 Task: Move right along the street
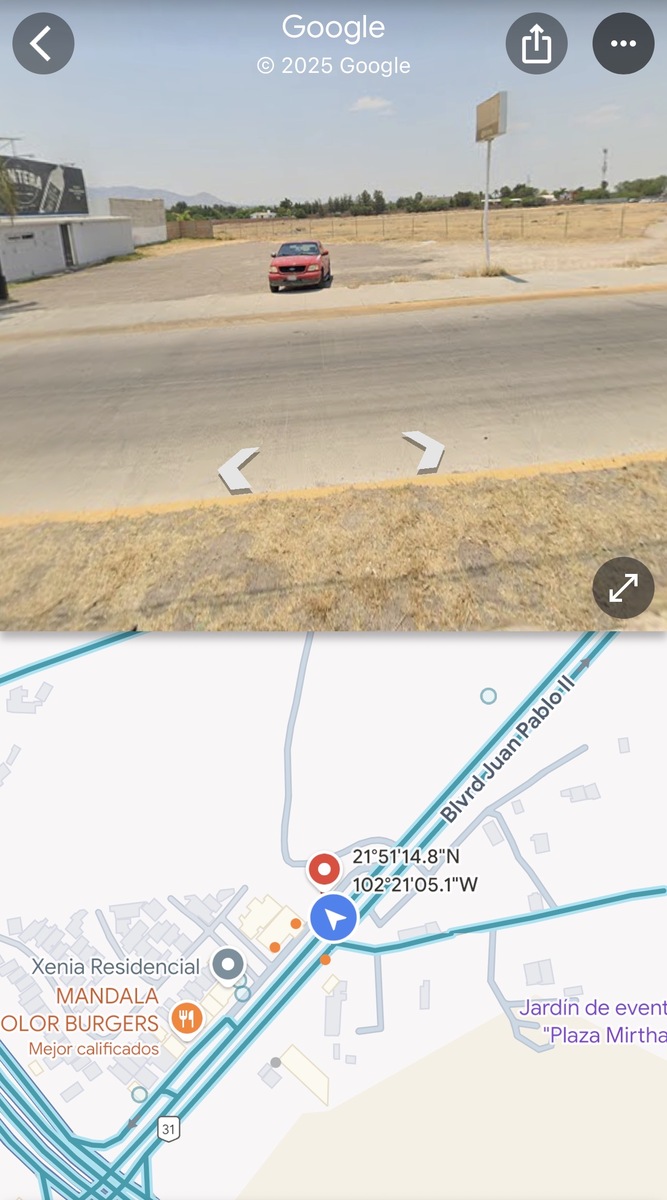(x=424, y=451)
